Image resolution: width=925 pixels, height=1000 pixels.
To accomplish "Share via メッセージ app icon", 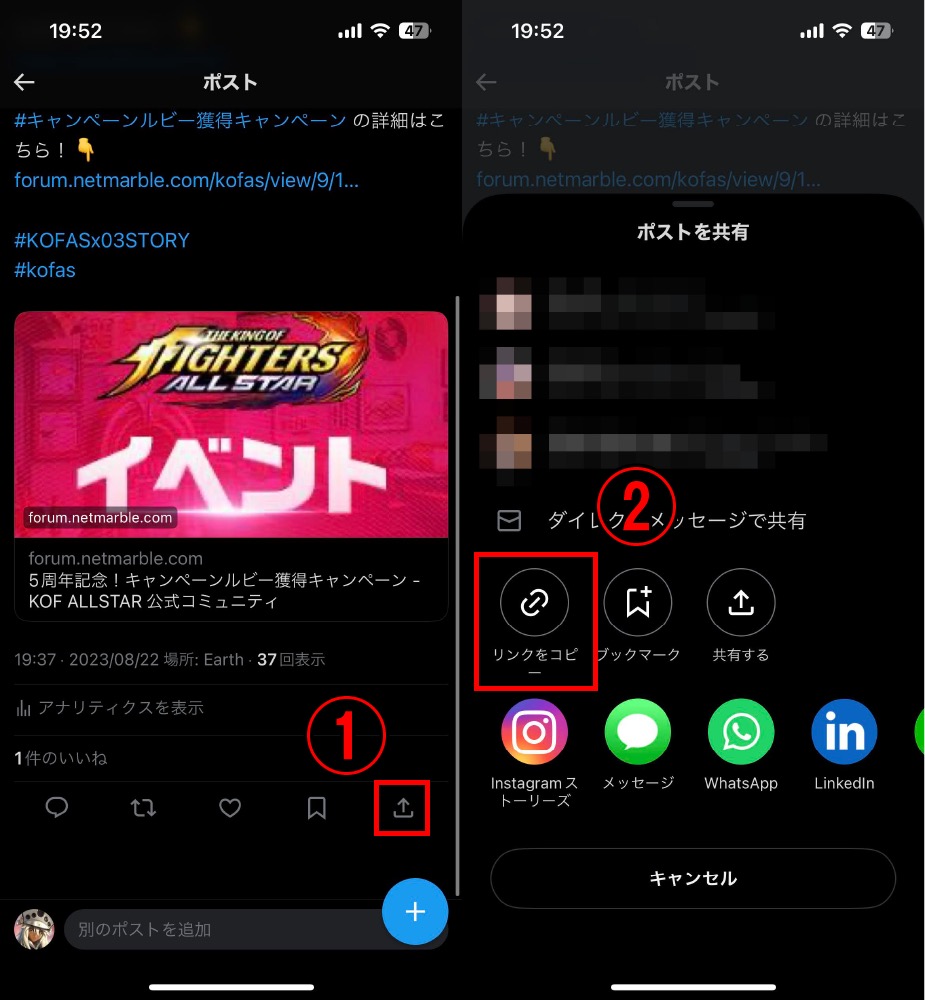I will (x=638, y=731).
